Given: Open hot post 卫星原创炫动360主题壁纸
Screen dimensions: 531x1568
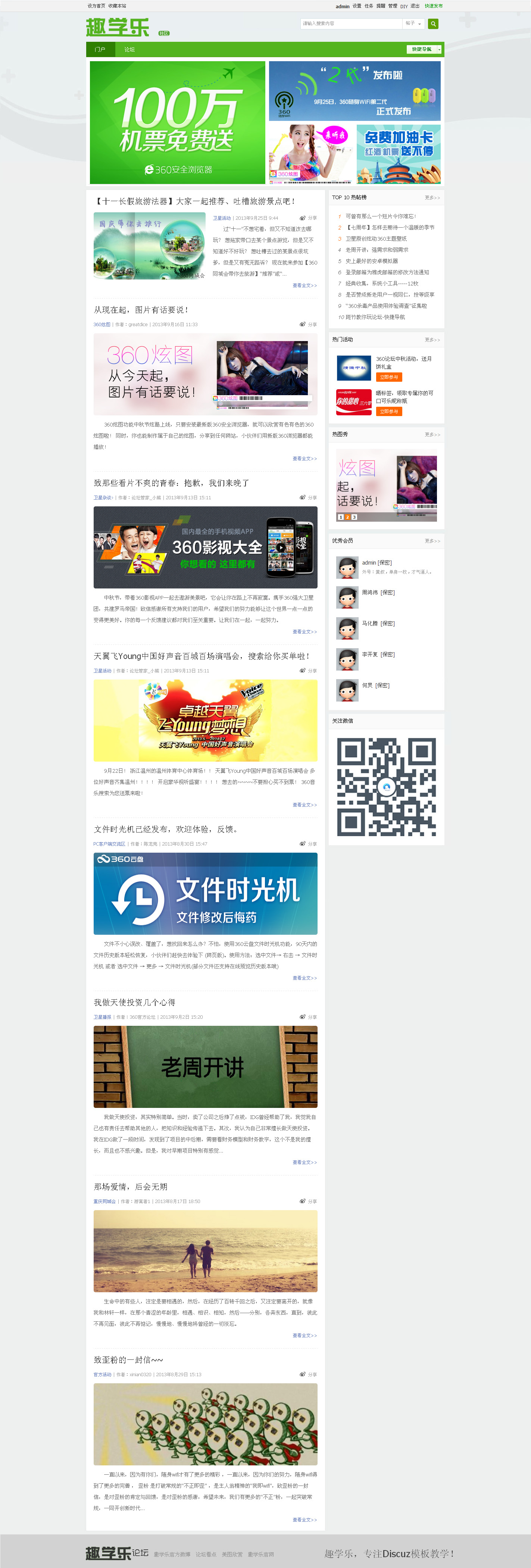Looking at the screenshot, I should pyautogui.click(x=376, y=238).
